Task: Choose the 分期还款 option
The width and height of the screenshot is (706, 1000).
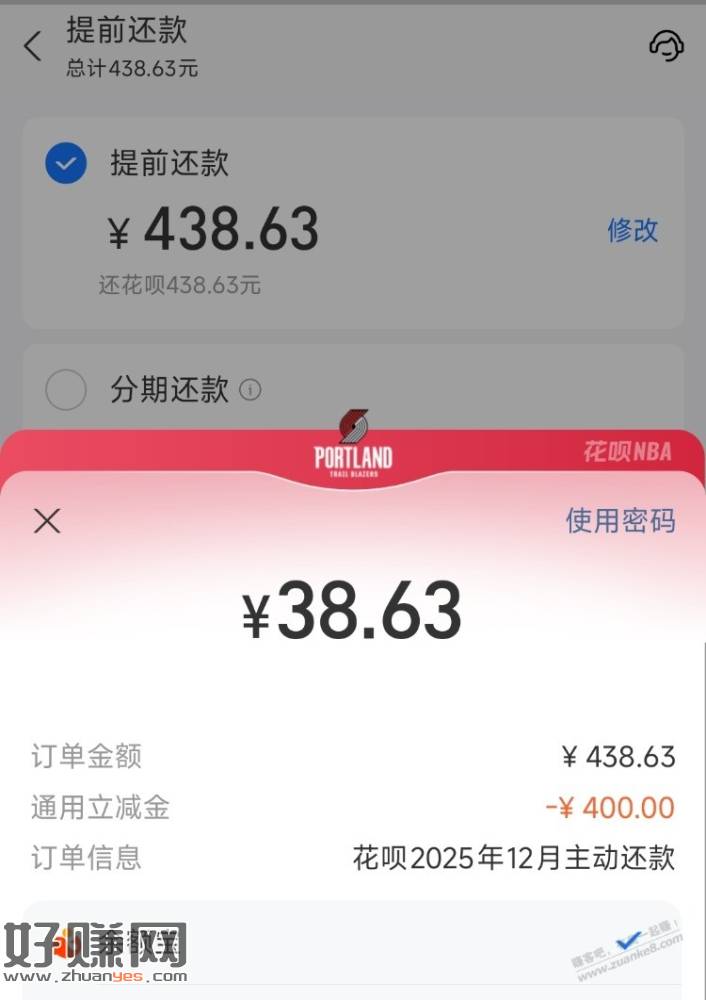Action: point(66,390)
